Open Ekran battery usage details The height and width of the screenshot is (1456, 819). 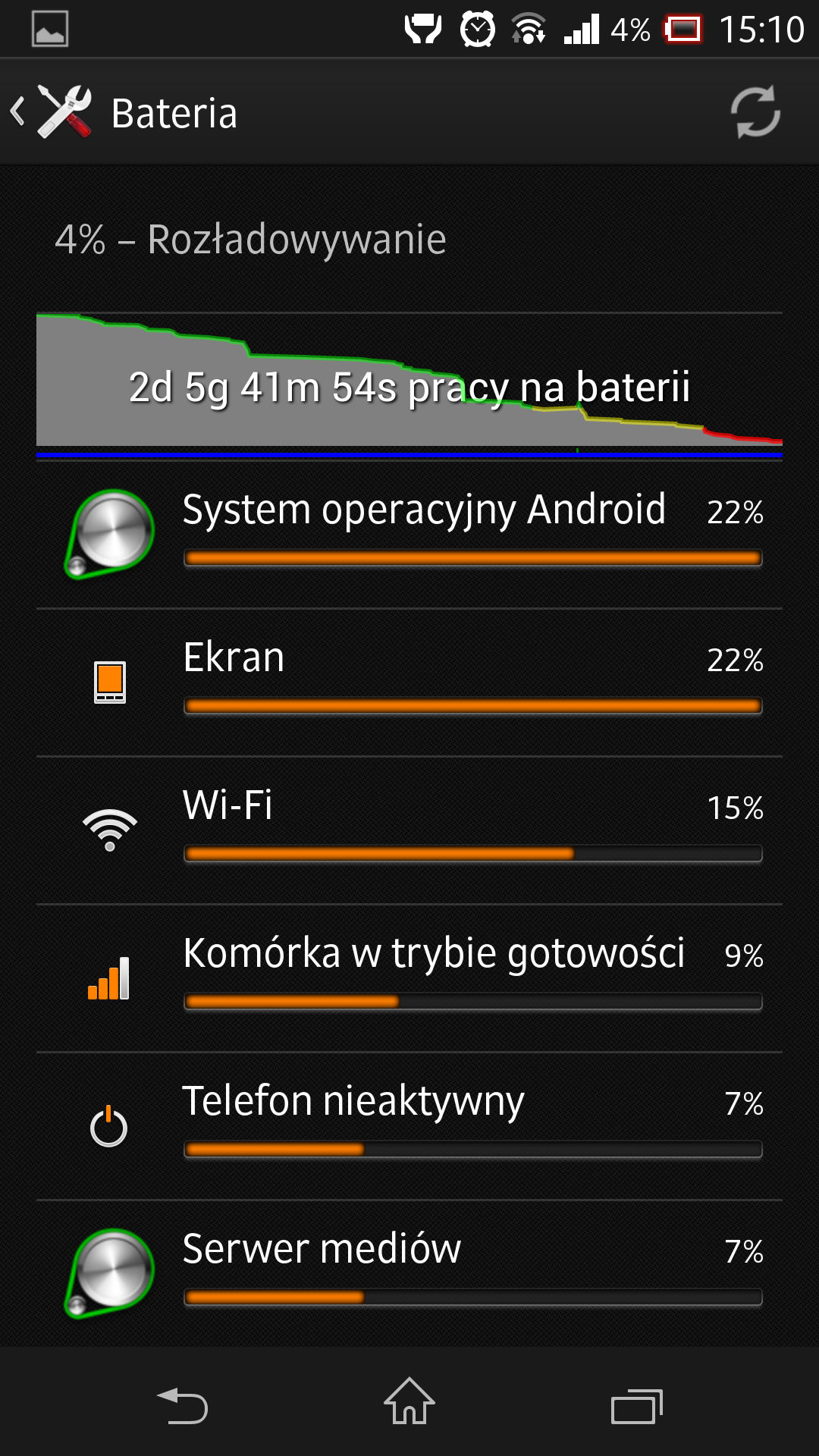click(x=409, y=682)
